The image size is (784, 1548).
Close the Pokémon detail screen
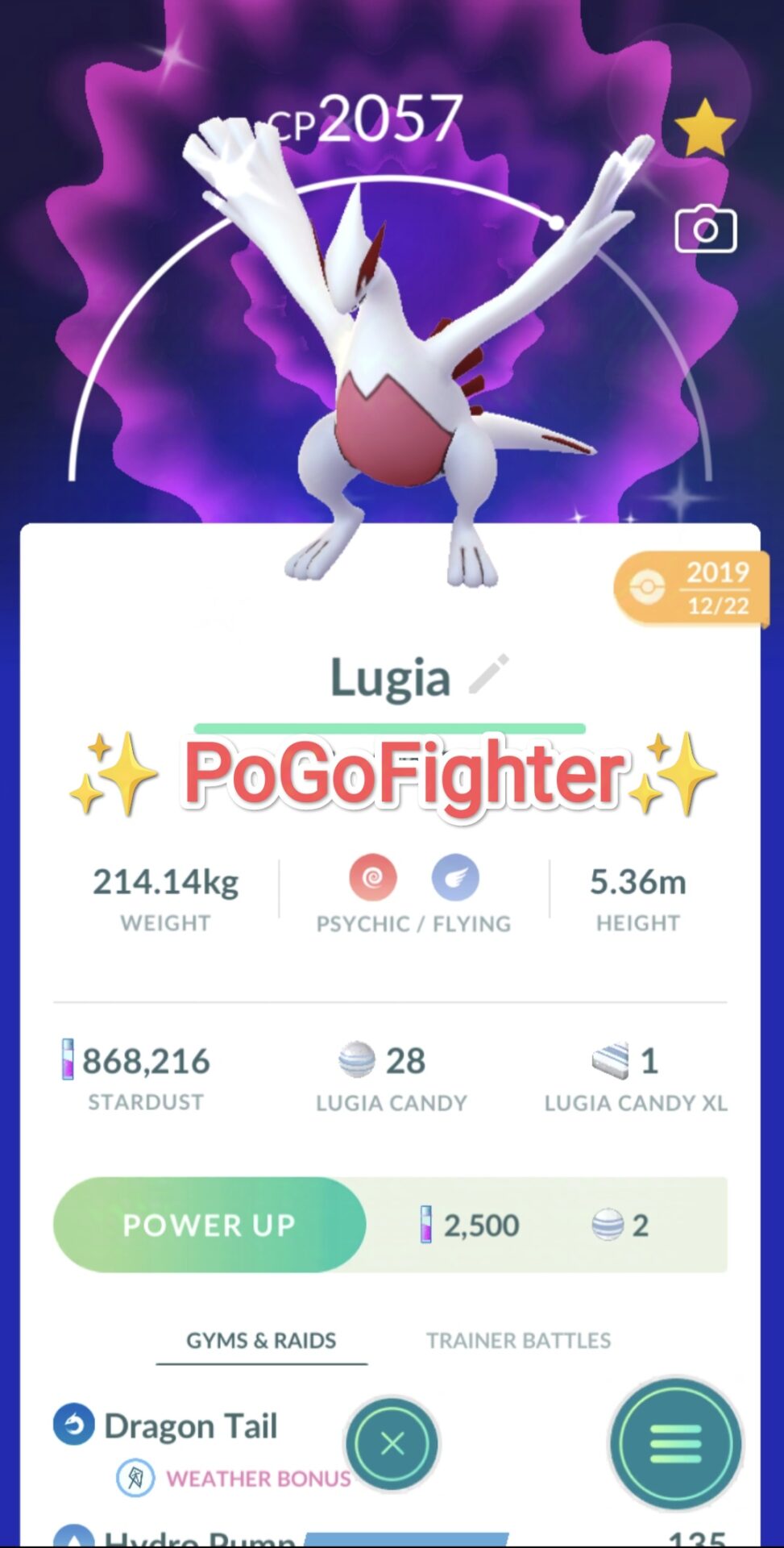click(392, 1444)
